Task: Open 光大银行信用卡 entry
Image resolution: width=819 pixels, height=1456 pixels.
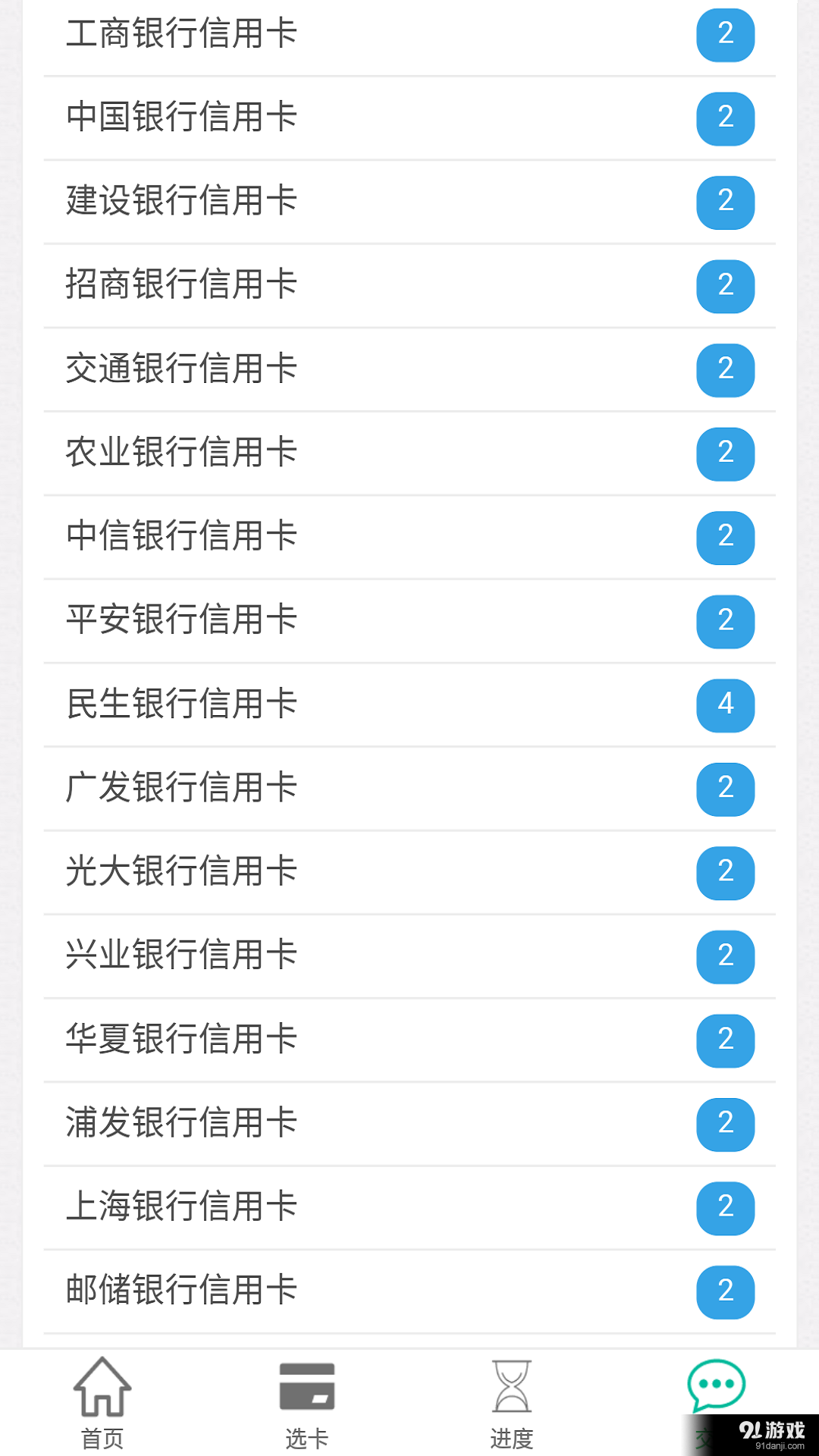Action: [182, 873]
